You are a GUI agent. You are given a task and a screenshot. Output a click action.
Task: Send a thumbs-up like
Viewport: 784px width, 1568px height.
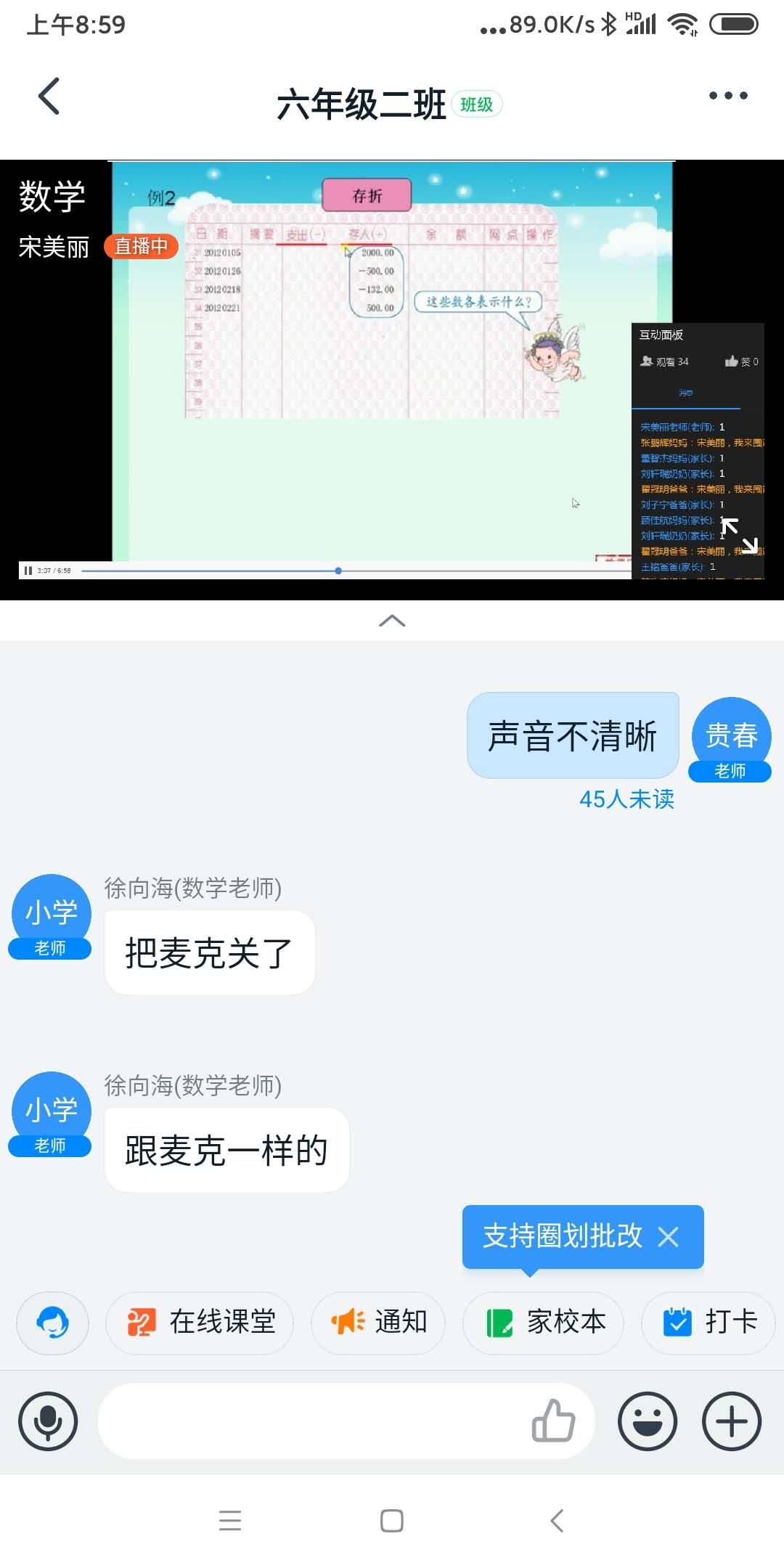coord(554,1421)
